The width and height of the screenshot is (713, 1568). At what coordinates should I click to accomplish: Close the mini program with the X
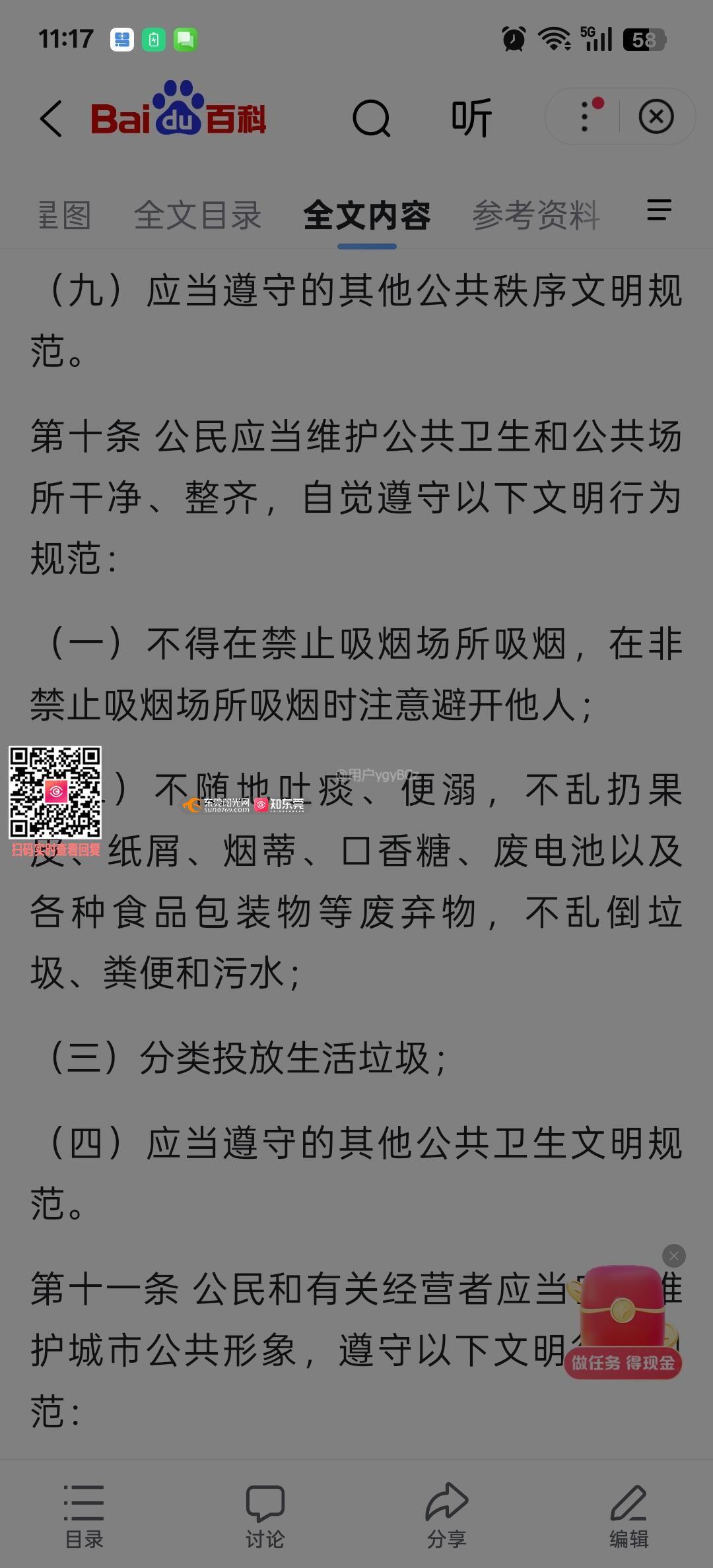656,117
